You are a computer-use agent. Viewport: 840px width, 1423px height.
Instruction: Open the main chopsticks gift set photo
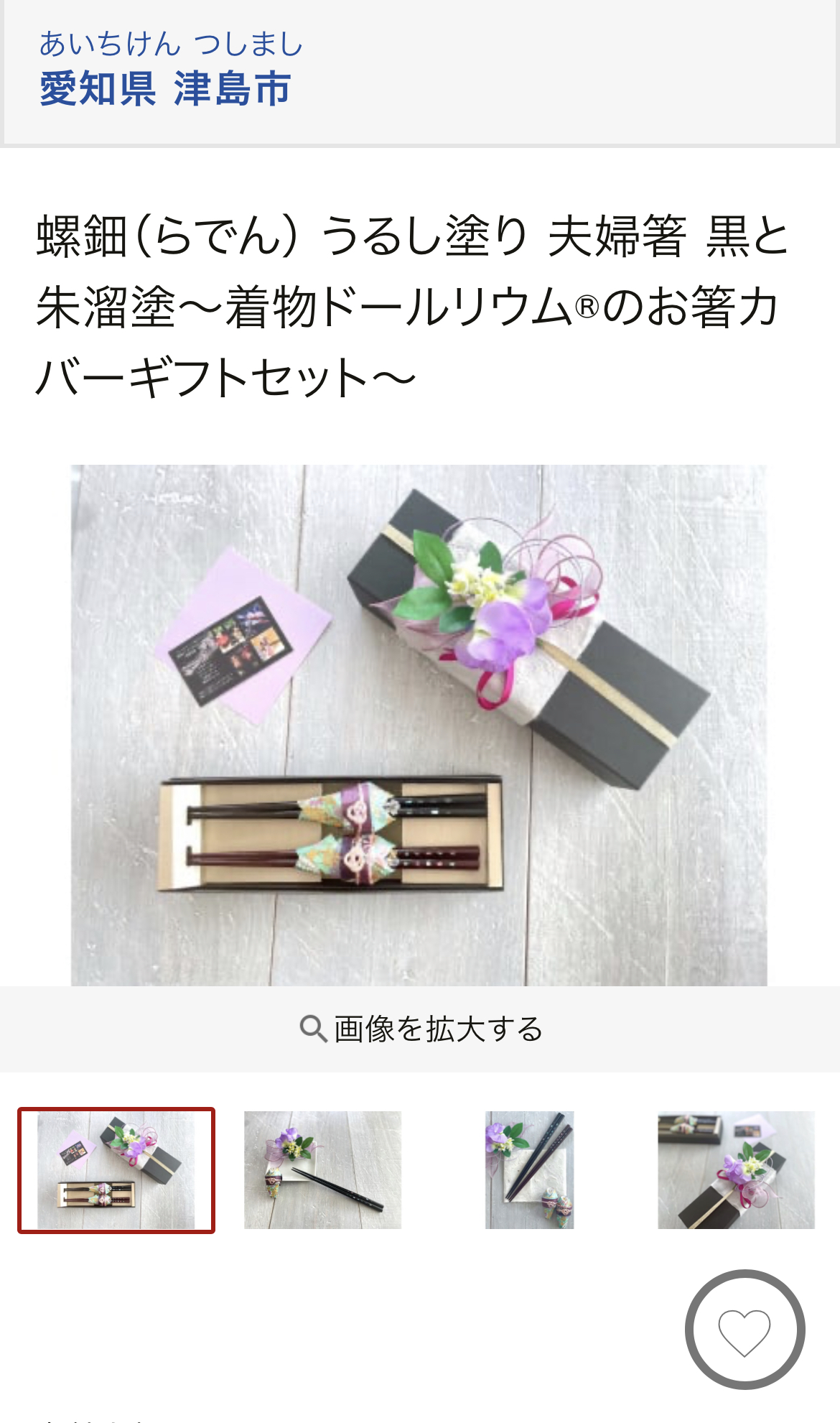(x=419, y=726)
